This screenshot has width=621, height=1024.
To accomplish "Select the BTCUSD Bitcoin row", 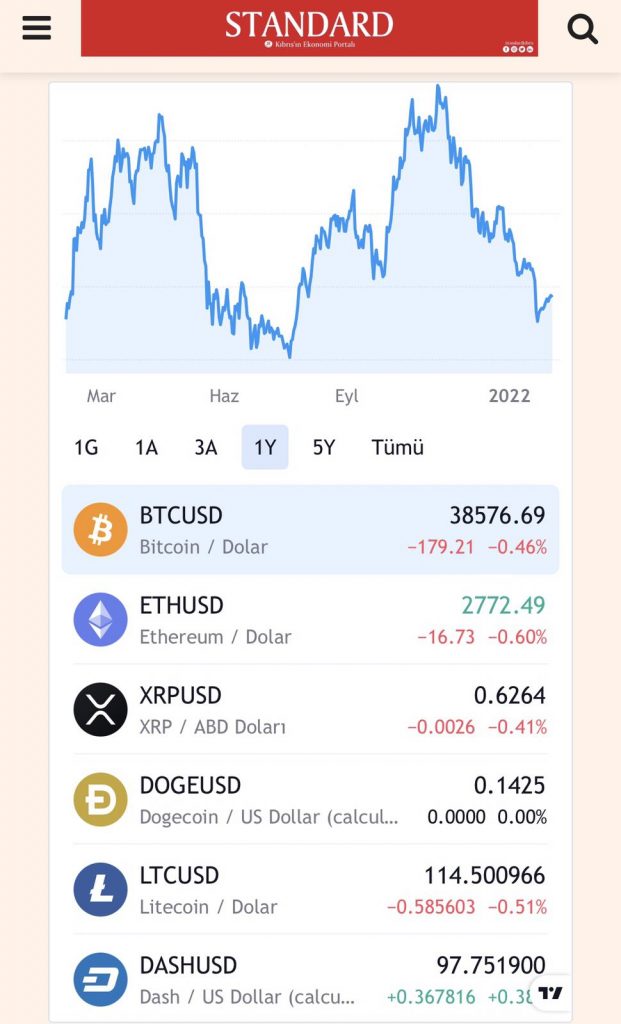I will (x=310, y=530).
